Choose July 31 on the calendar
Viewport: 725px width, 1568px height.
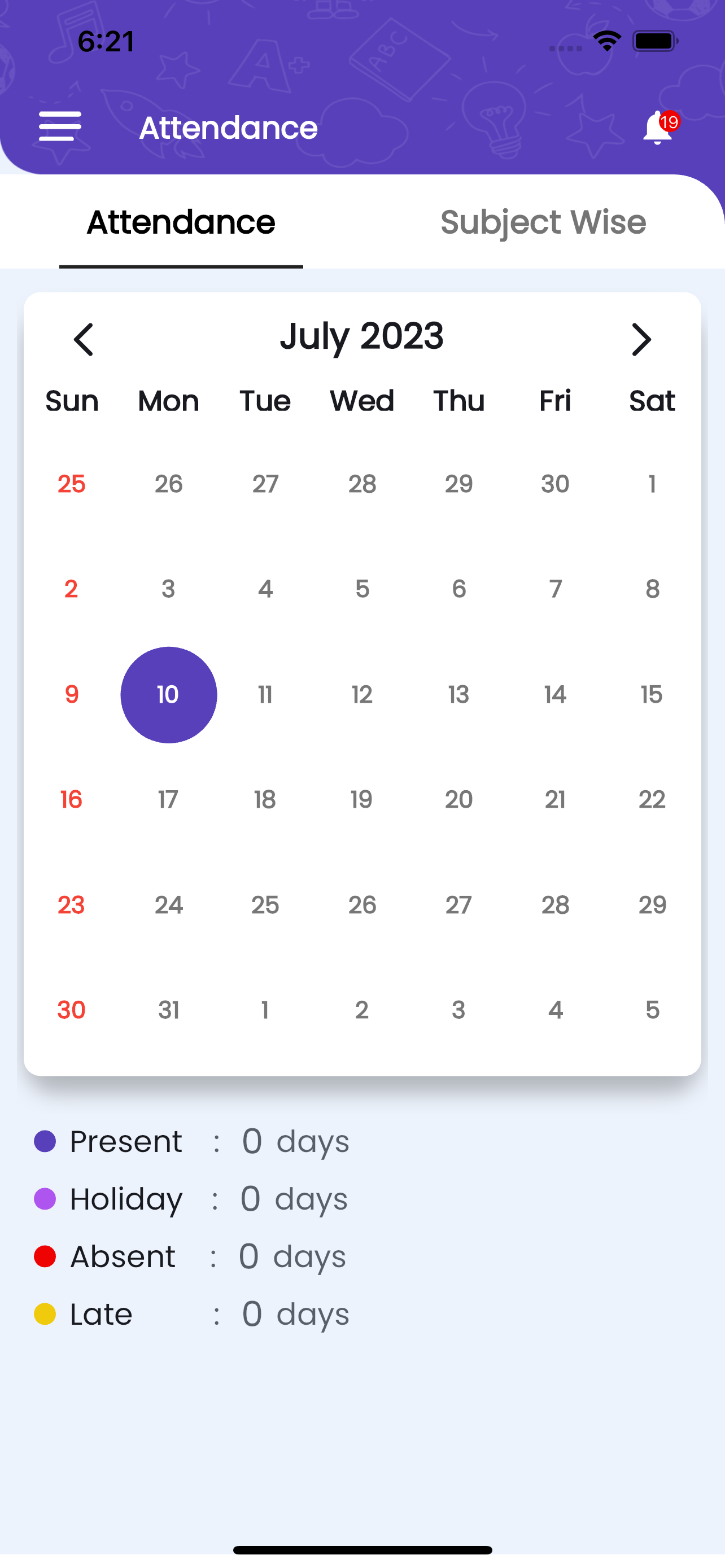tap(169, 1010)
